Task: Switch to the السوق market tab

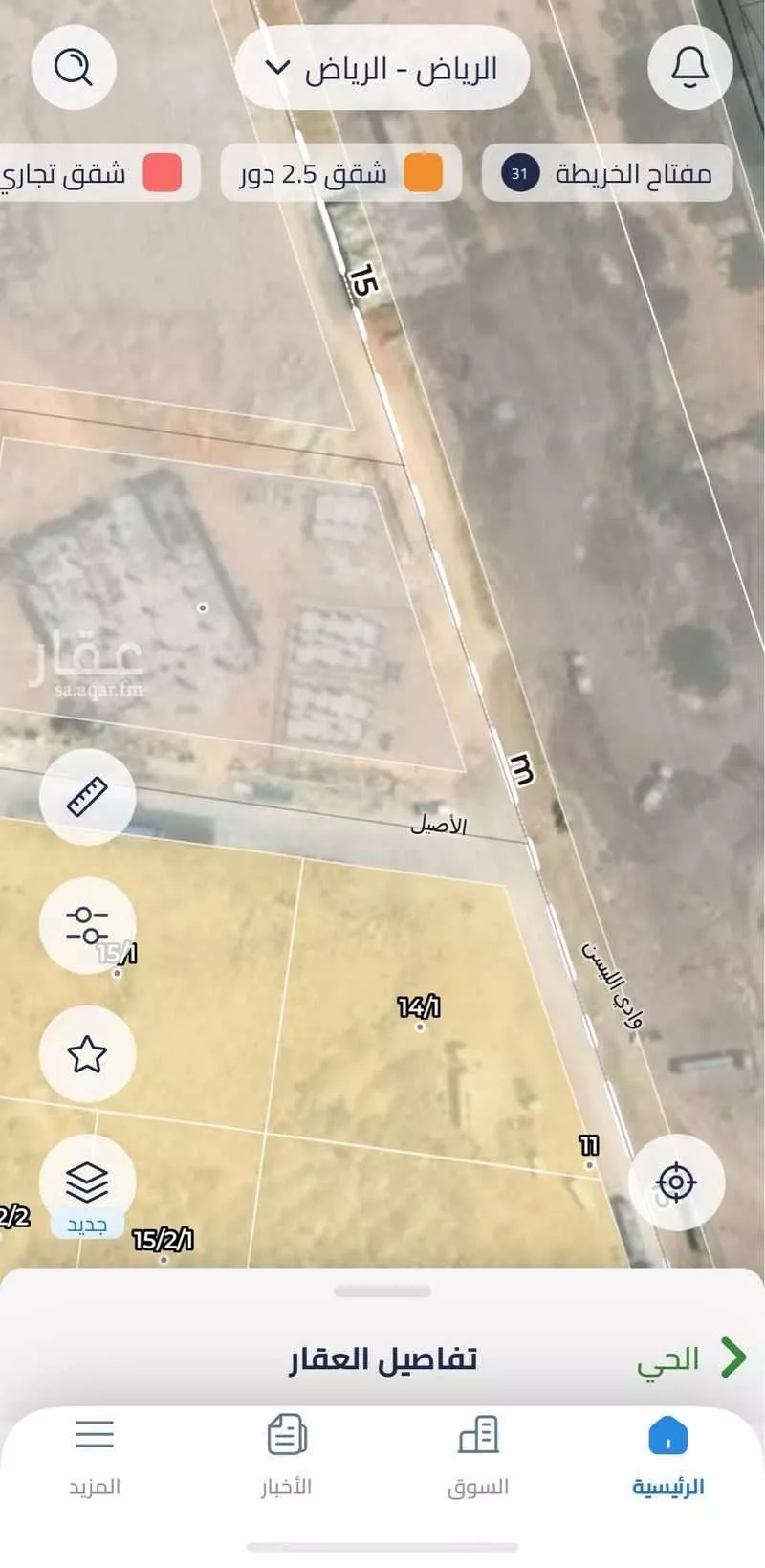Action: 478,1454
